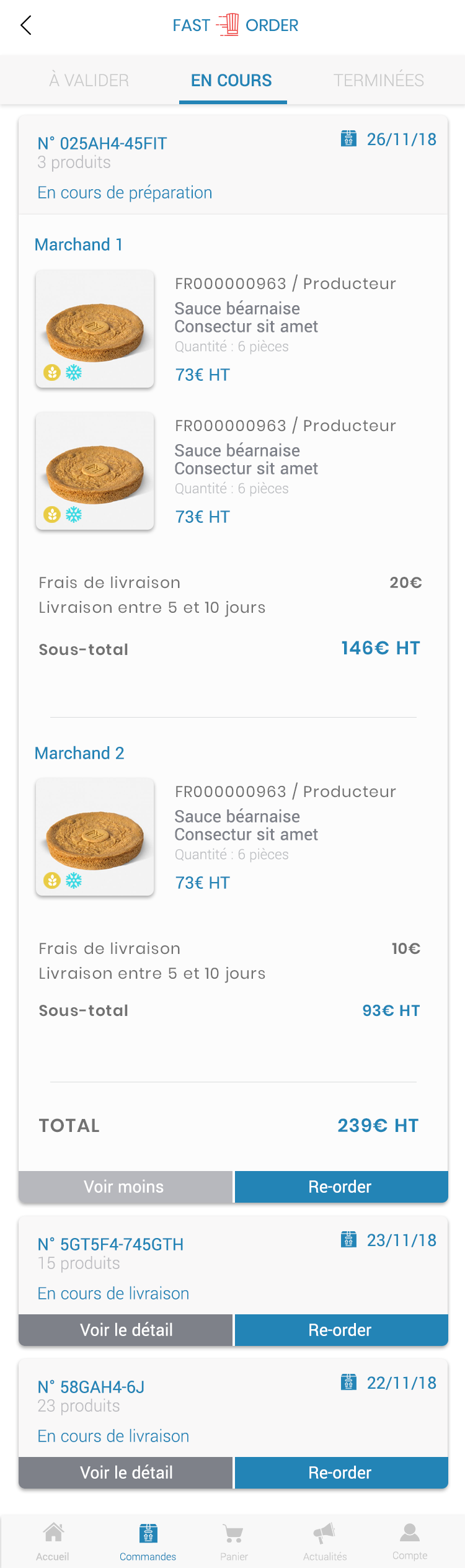Open the TERMINÉES tab

point(378,81)
